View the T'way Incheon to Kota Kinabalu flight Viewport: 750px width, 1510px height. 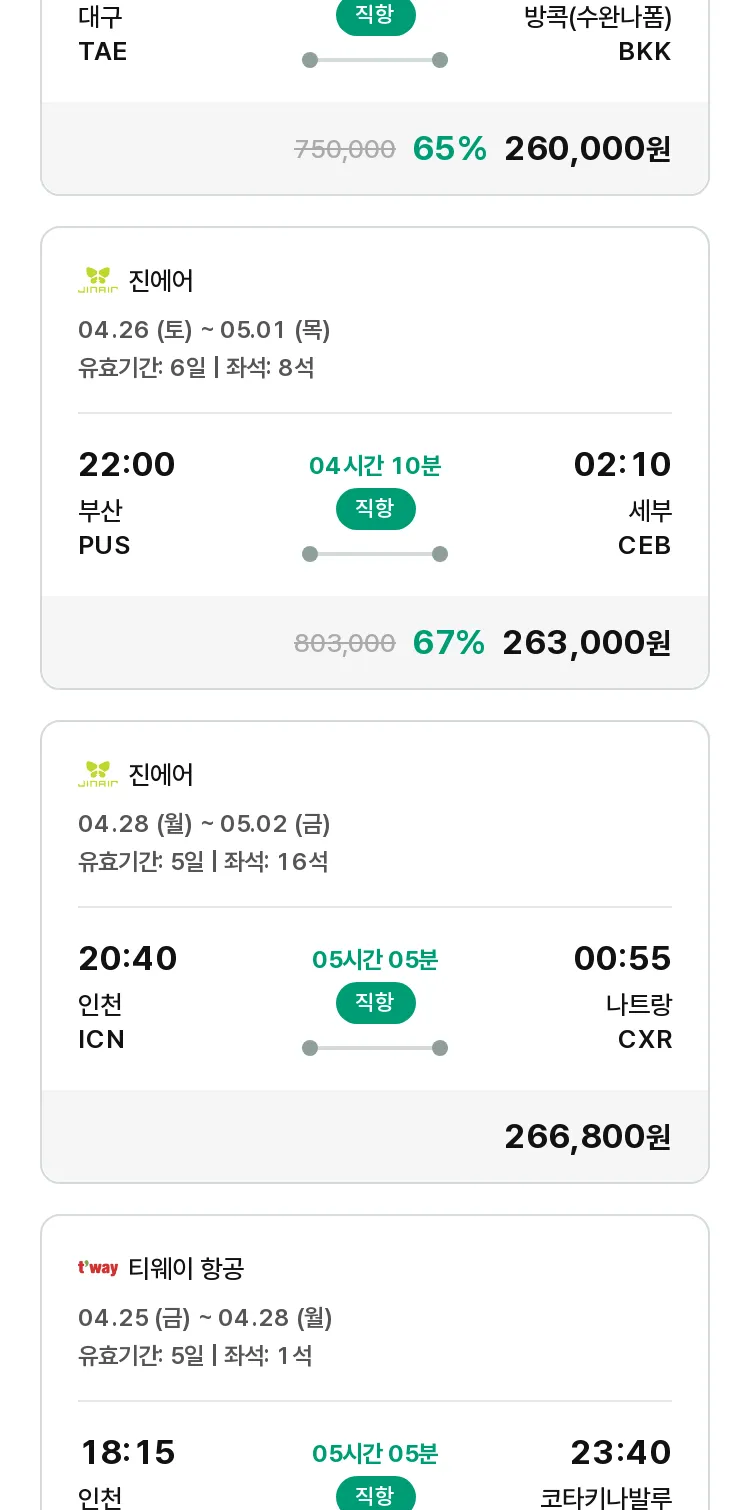[375, 1362]
